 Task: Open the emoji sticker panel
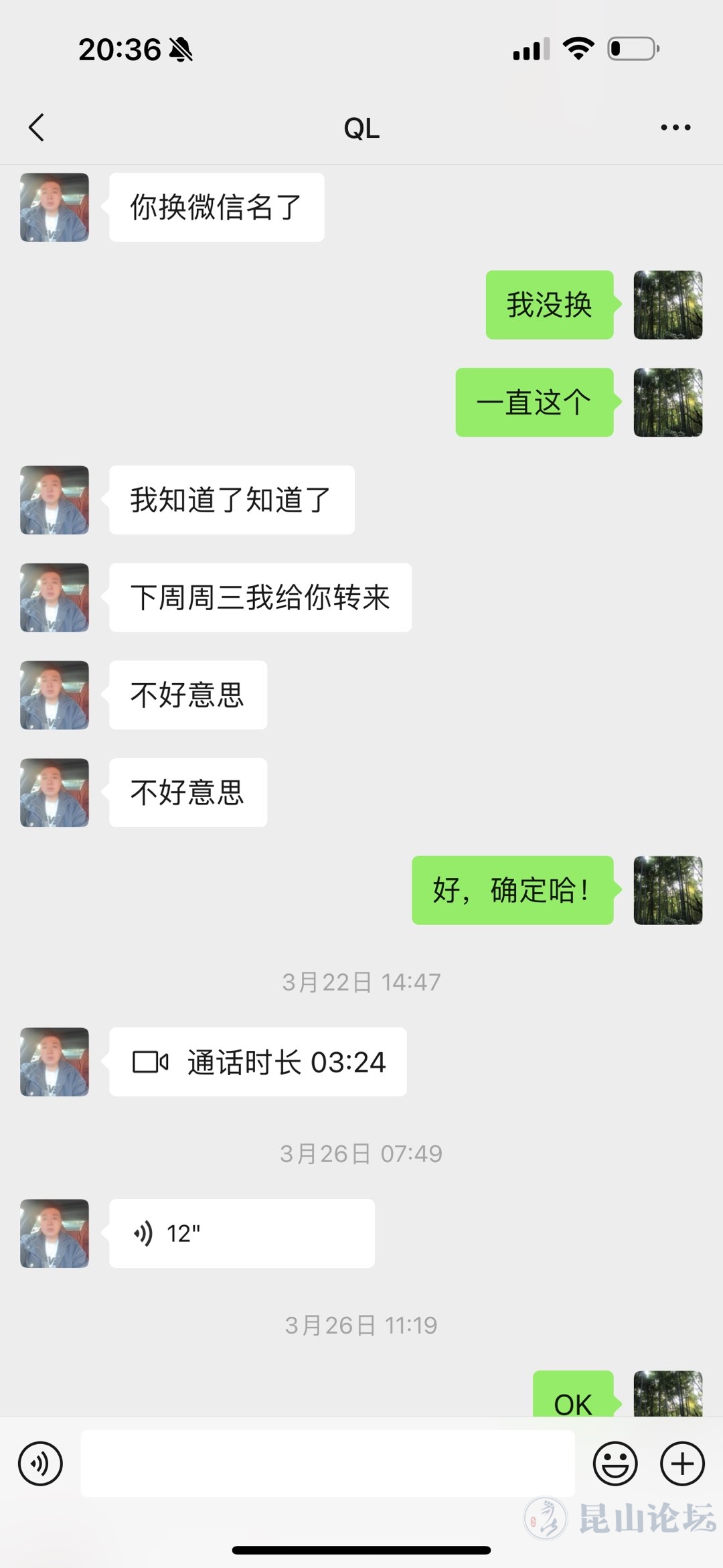point(615,1464)
